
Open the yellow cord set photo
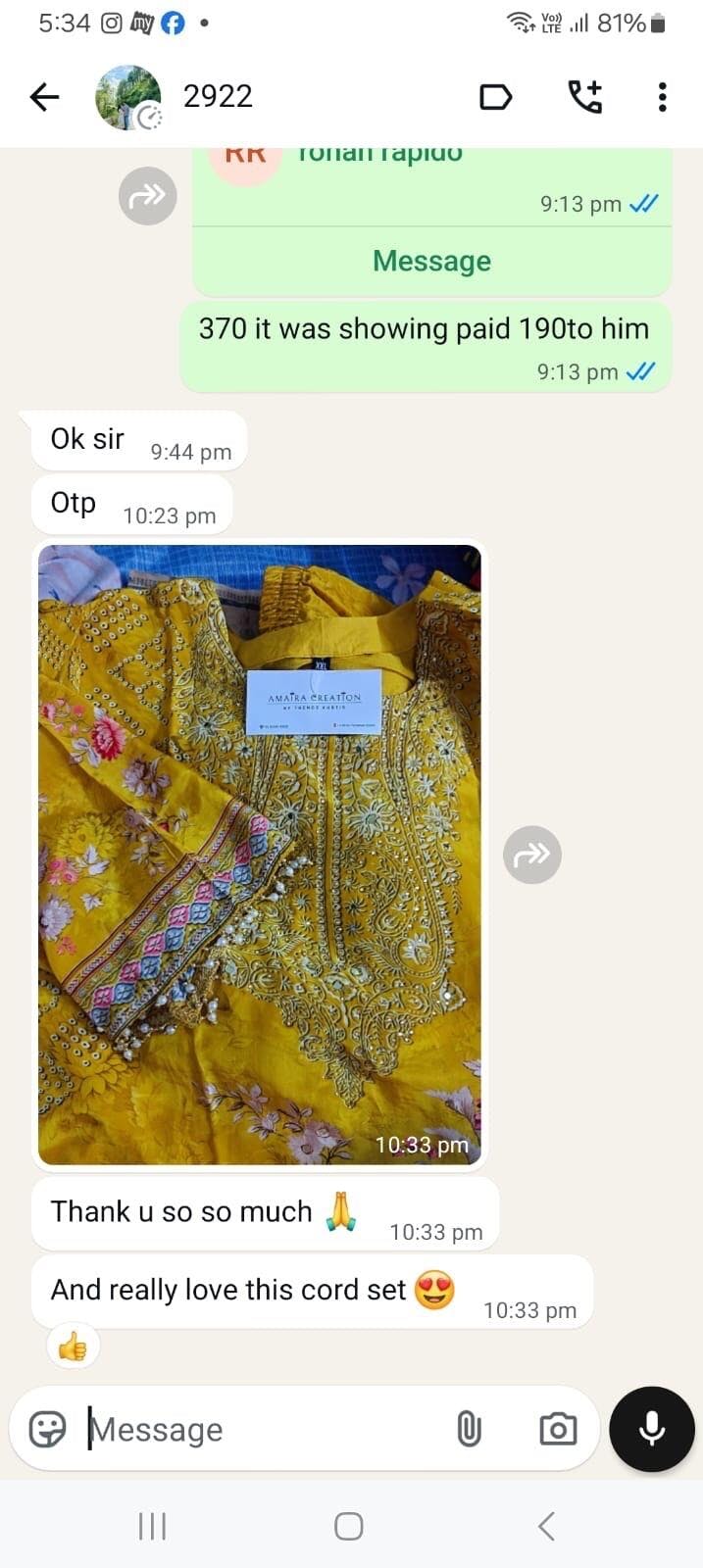point(260,853)
